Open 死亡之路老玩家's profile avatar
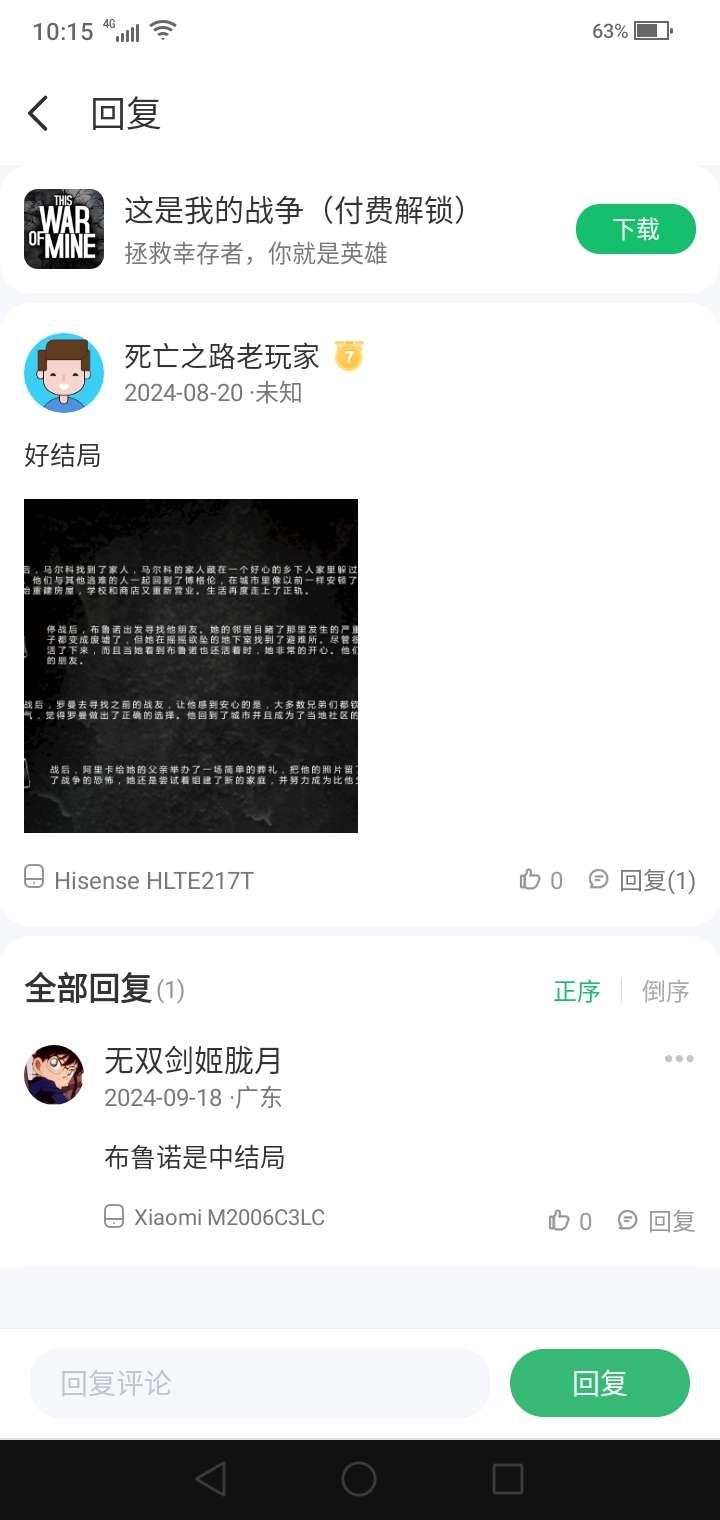 64,373
